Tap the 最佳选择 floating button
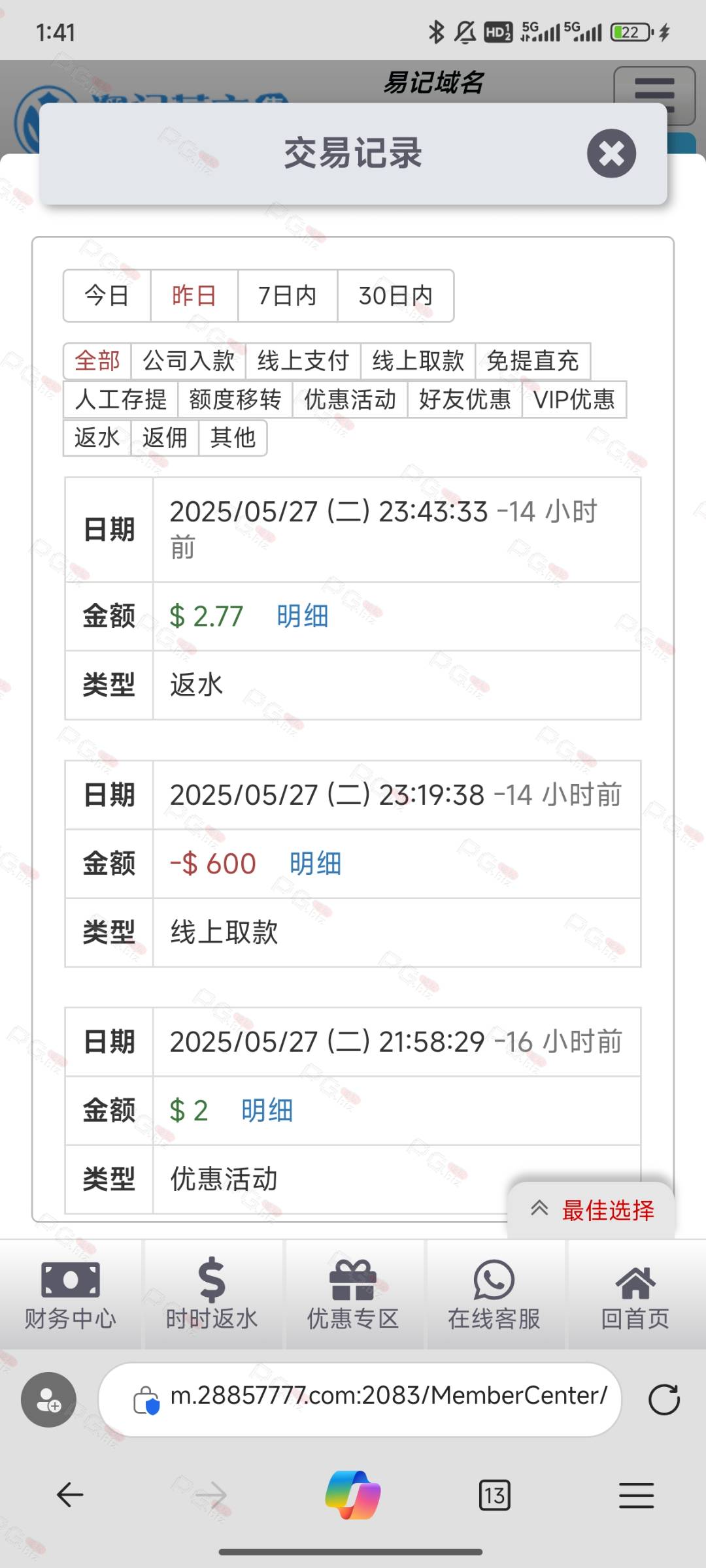This screenshot has height=1568, width=706. (x=592, y=1210)
